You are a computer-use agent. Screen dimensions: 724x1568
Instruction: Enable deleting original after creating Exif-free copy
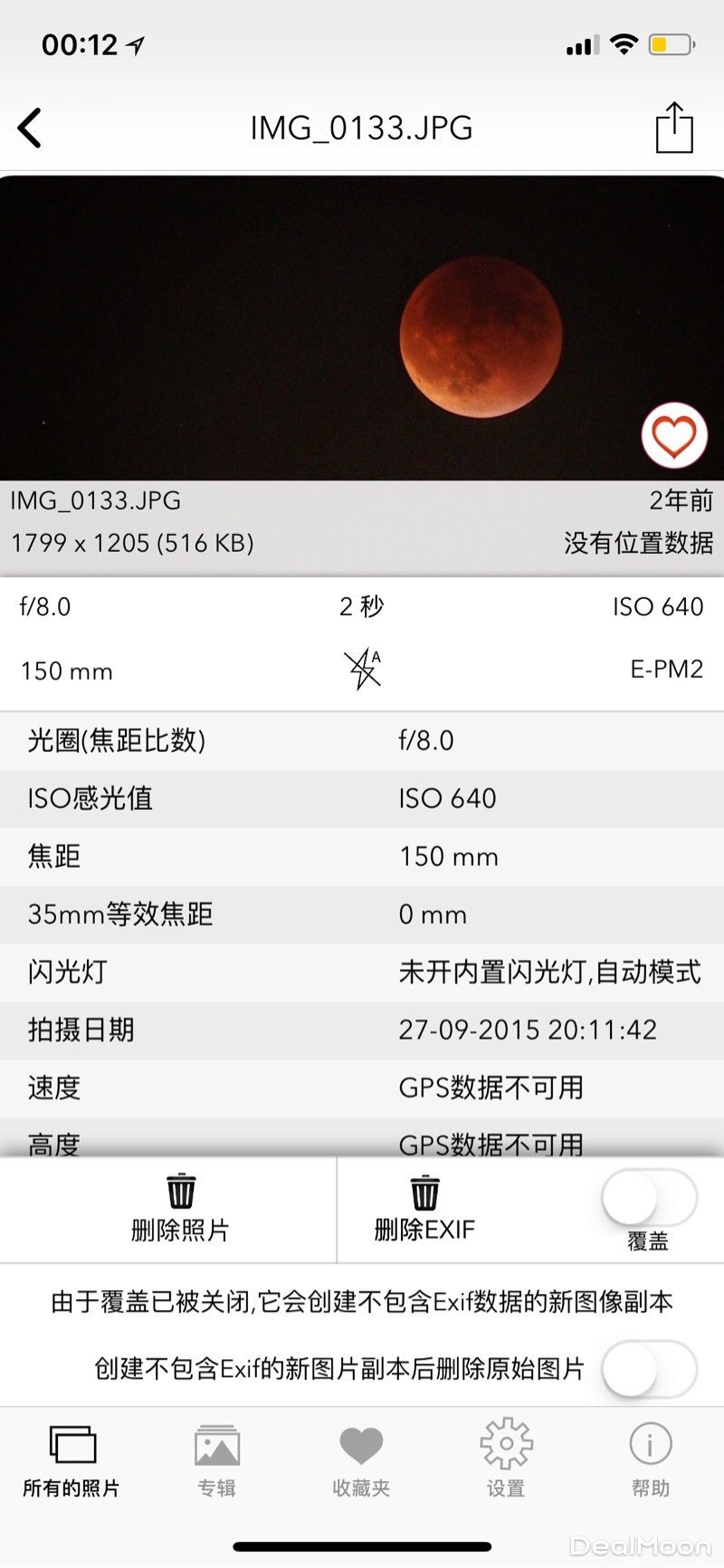point(649,1368)
